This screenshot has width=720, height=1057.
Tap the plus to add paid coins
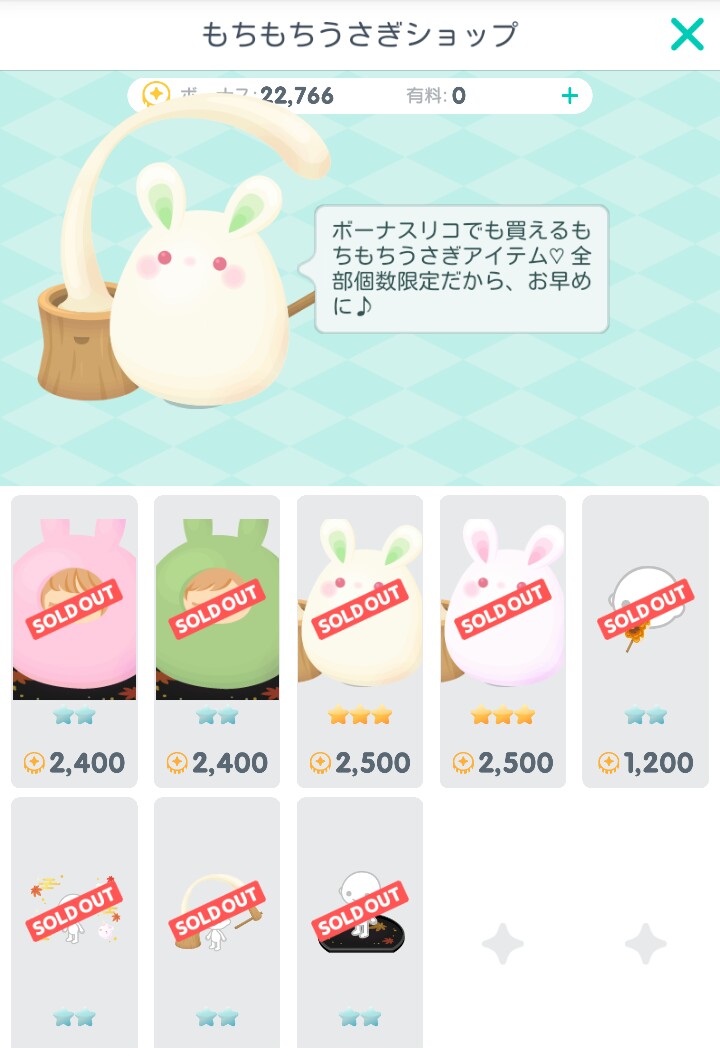(570, 96)
